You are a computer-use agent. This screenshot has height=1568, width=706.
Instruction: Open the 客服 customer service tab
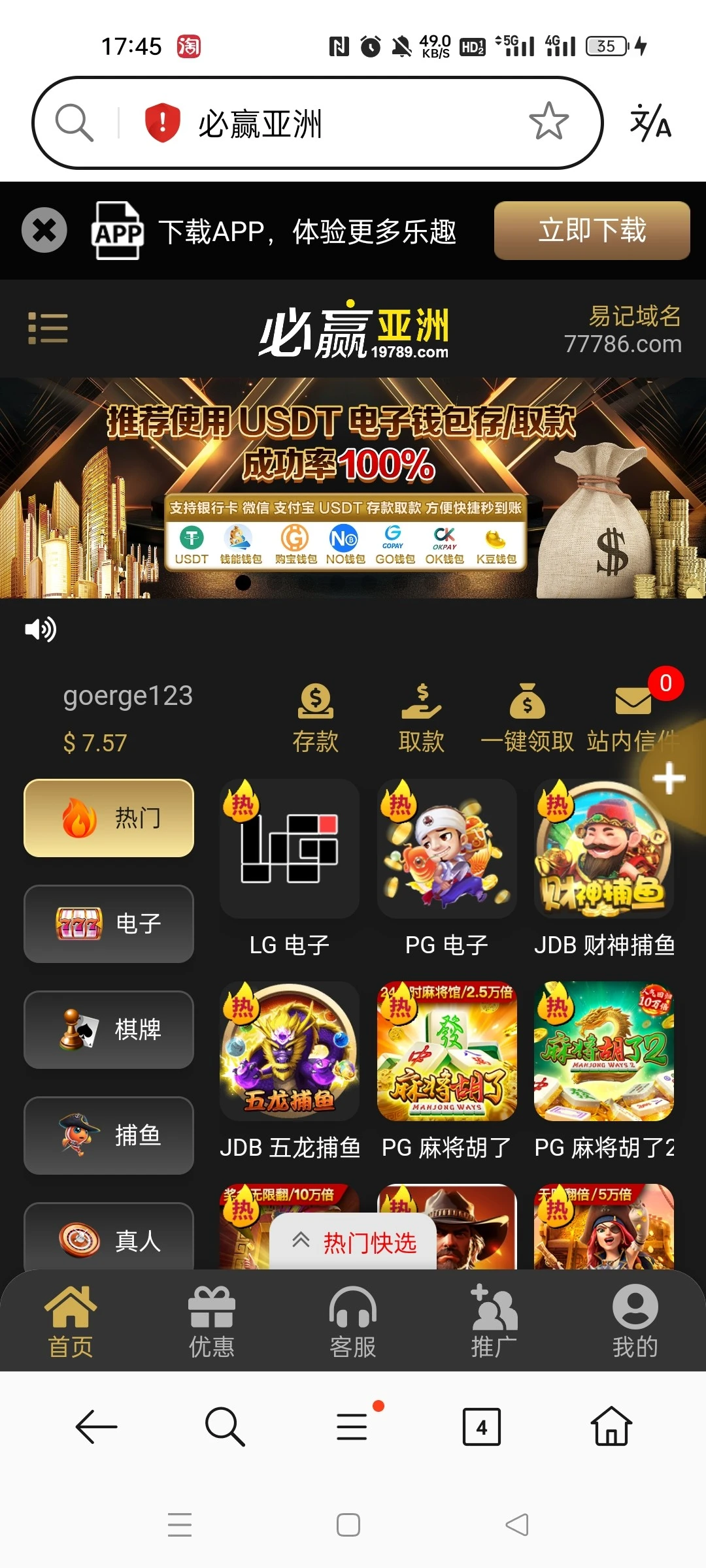click(x=353, y=1321)
